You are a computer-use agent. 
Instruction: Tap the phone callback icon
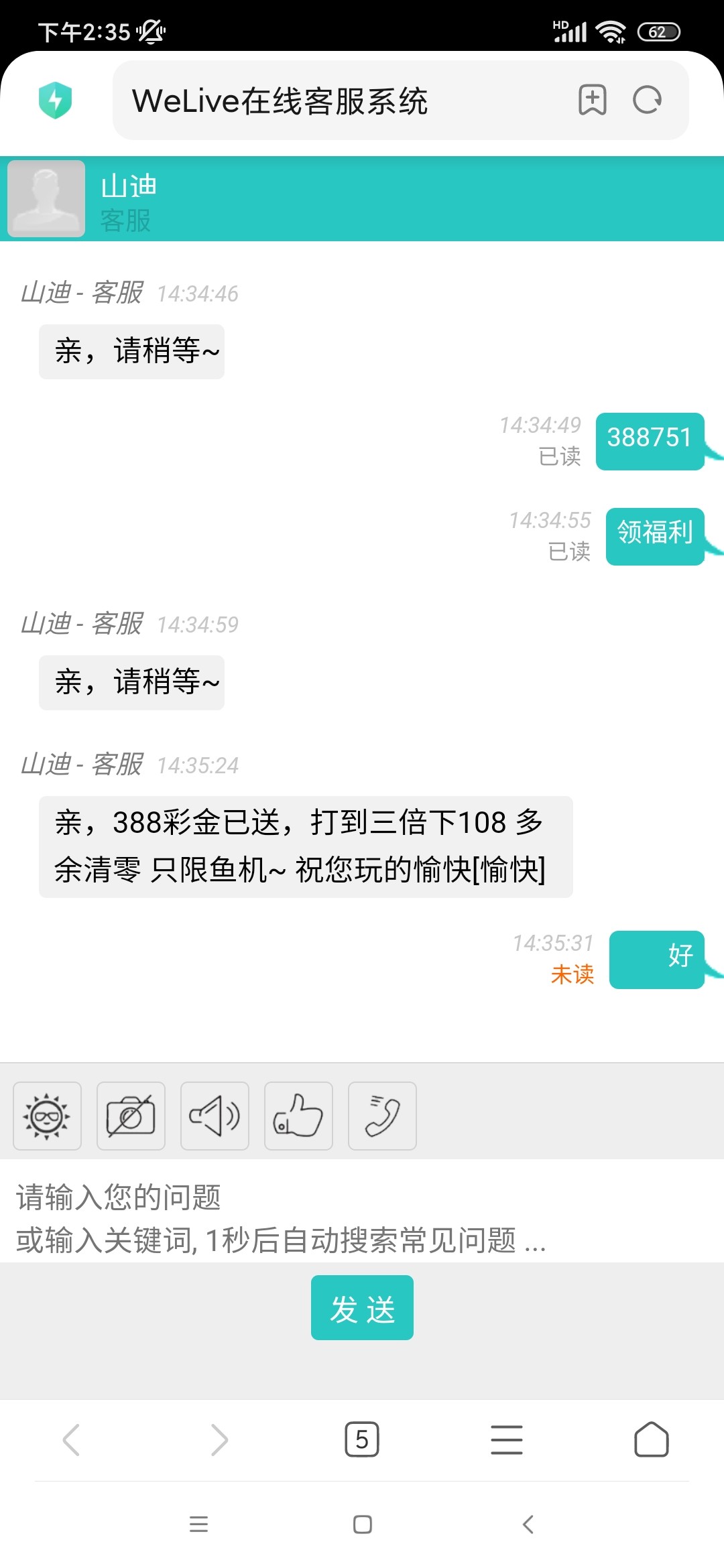point(382,1116)
